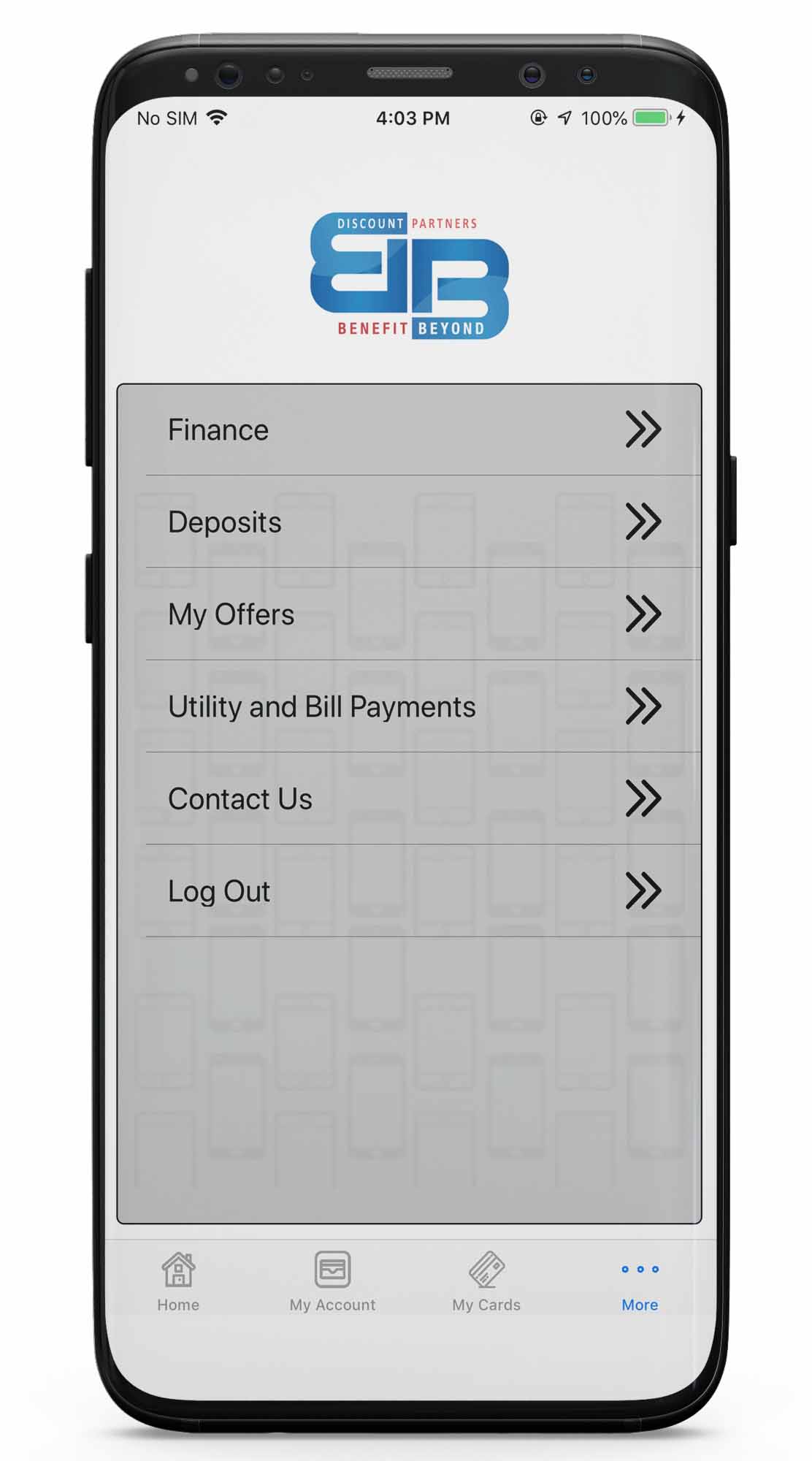Select the More tab
Image resolution: width=812 pixels, height=1461 pixels.
click(640, 1284)
